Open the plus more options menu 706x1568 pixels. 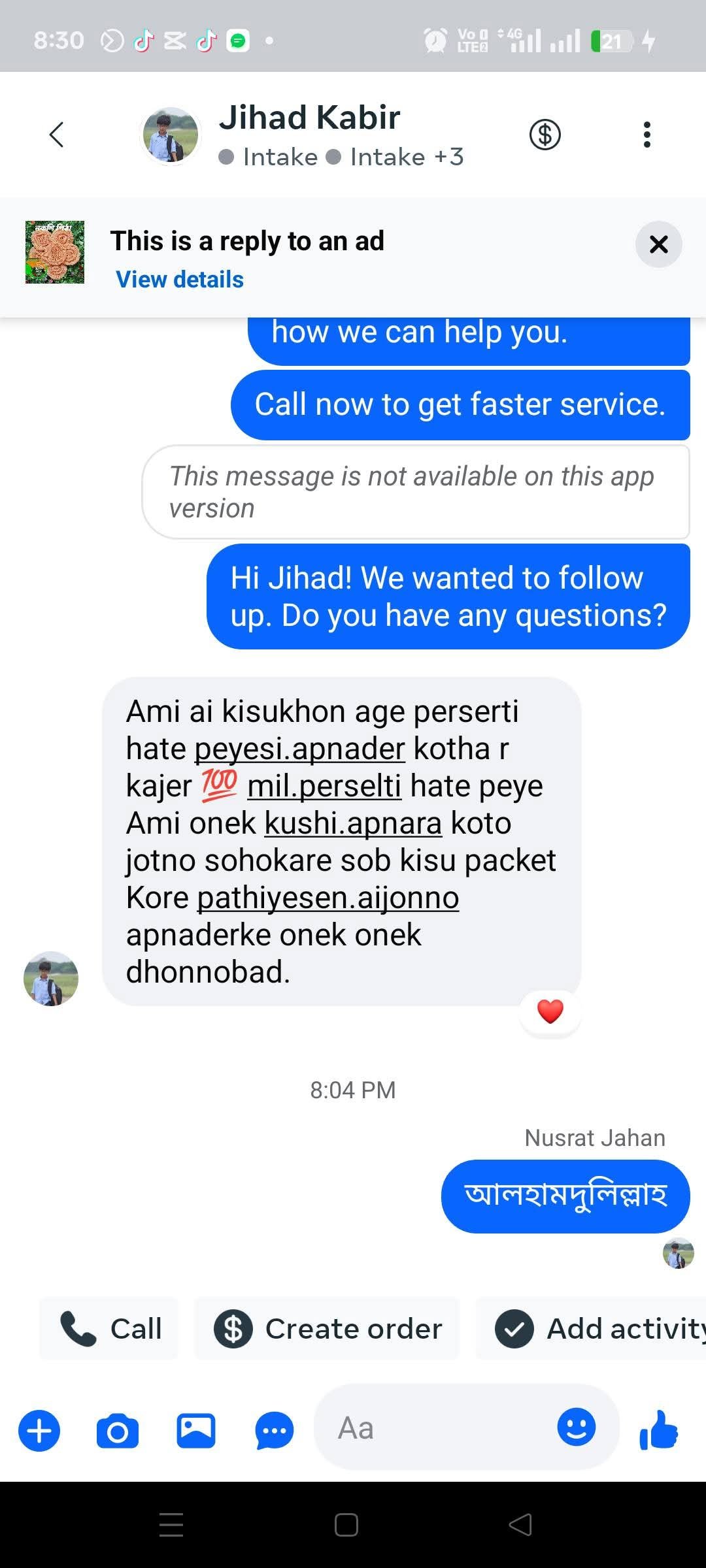tap(39, 1430)
